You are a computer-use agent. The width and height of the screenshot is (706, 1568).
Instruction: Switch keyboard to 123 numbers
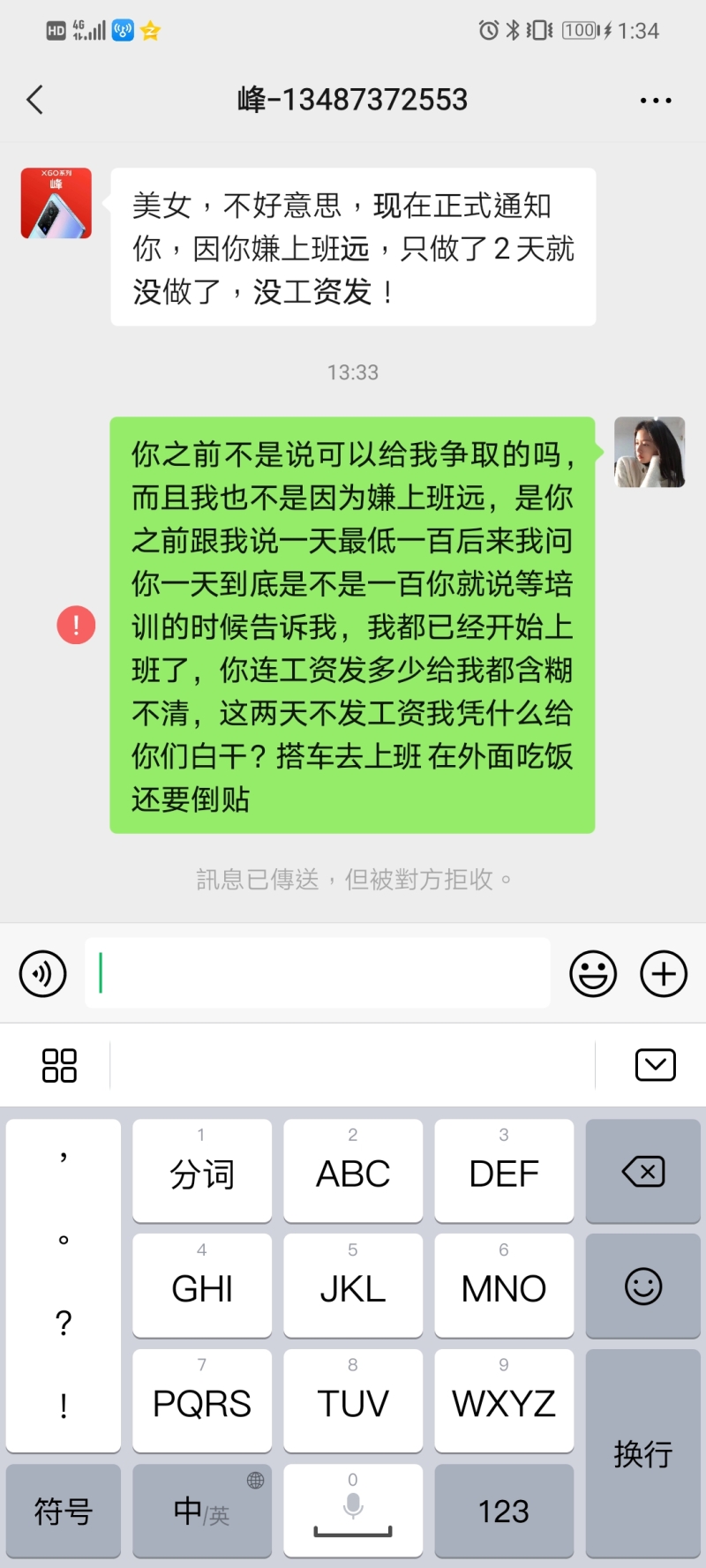click(x=503, y=1512)
